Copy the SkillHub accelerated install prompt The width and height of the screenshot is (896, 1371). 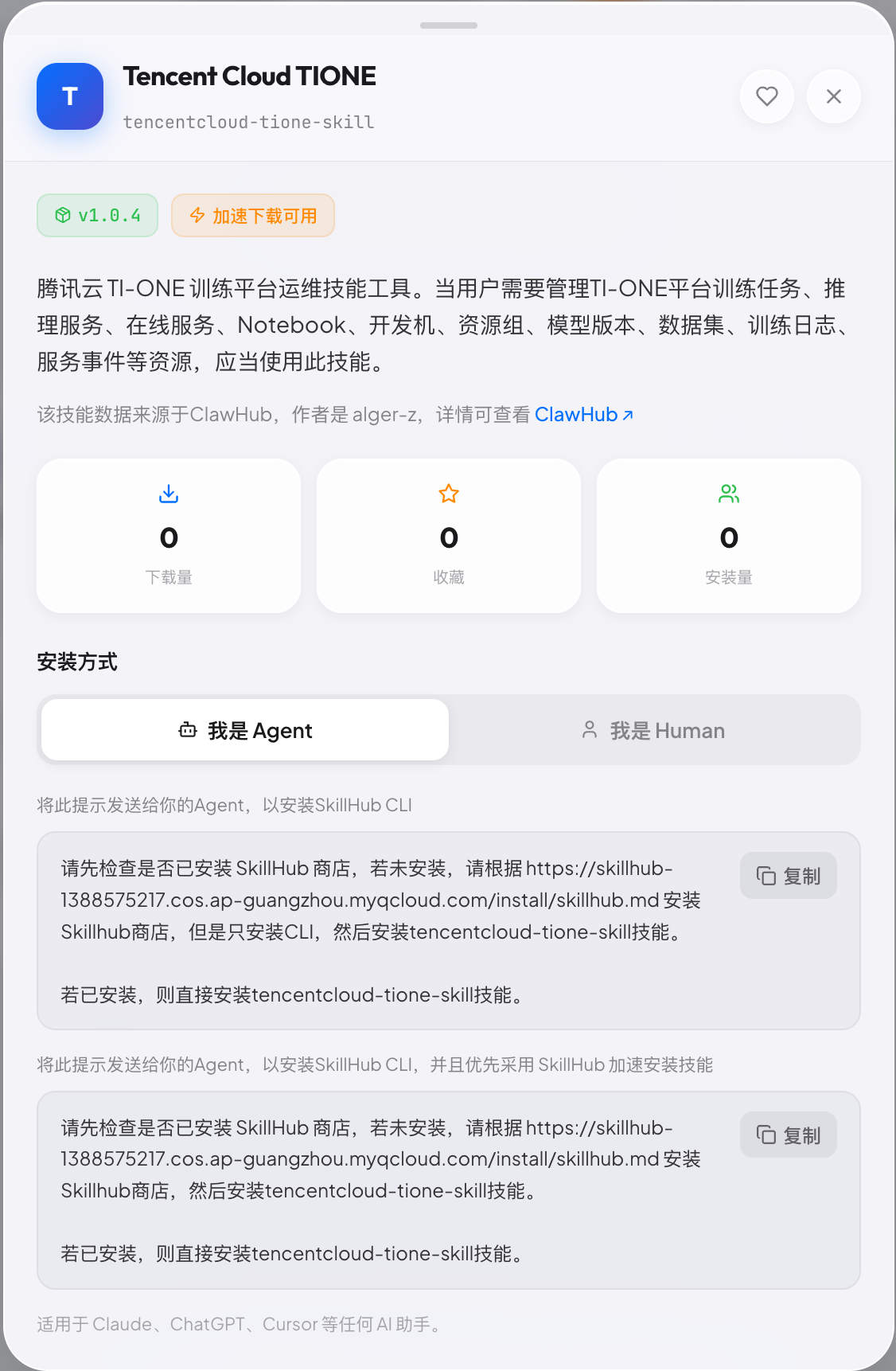(x=788, y=1135)
